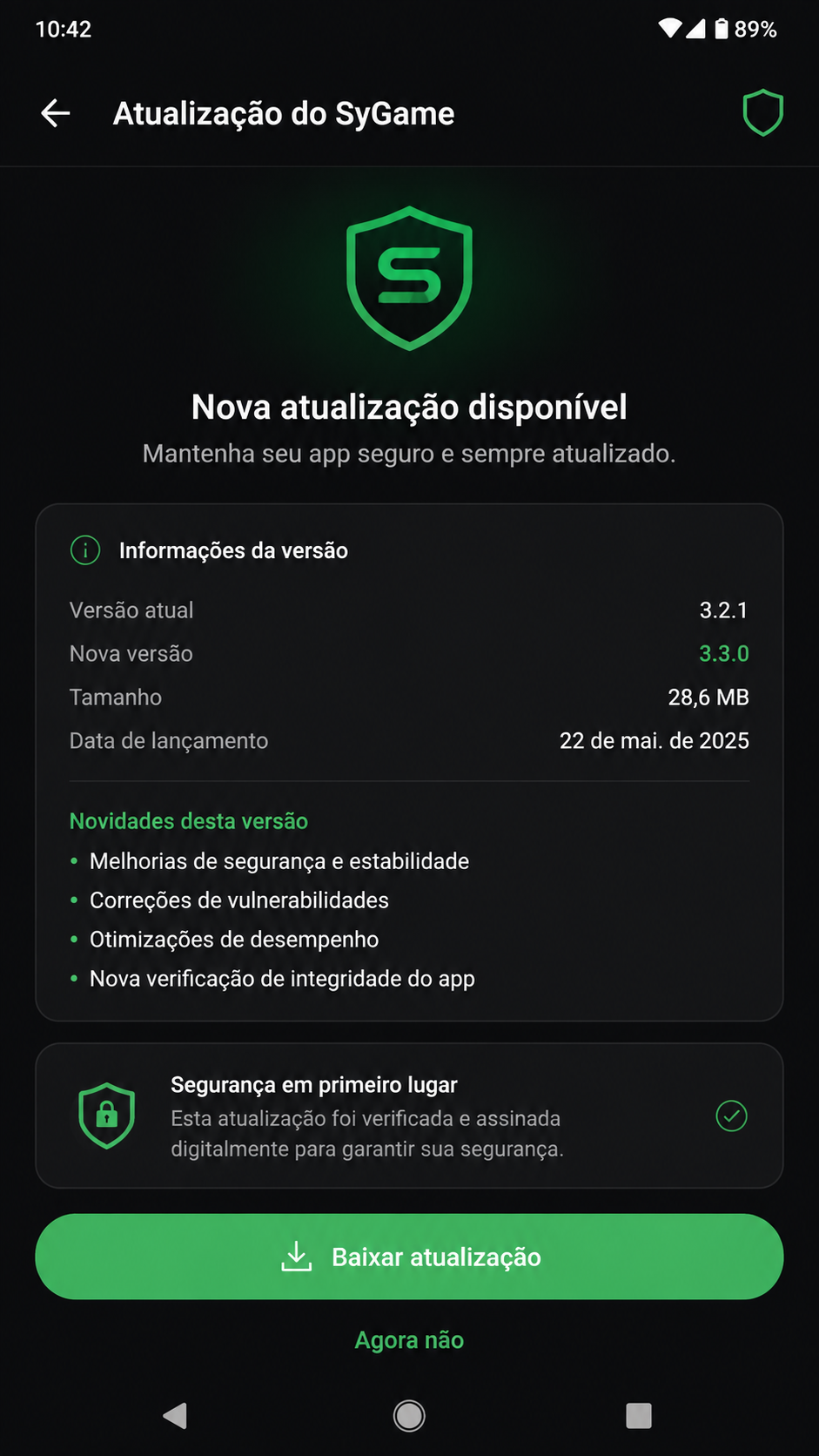819x1456 pixels.
Task: Tap Baixar atualização button
Action: click(409, 1257)
